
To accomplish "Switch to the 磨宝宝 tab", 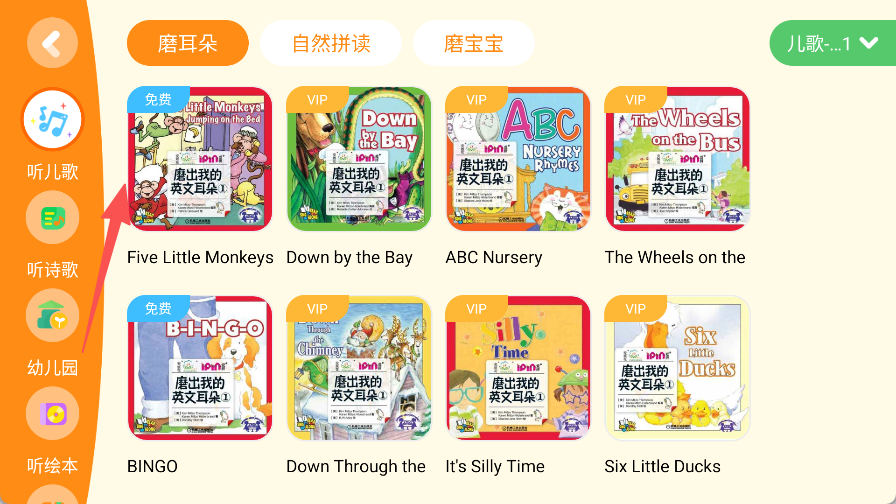I will coord(473,43).
